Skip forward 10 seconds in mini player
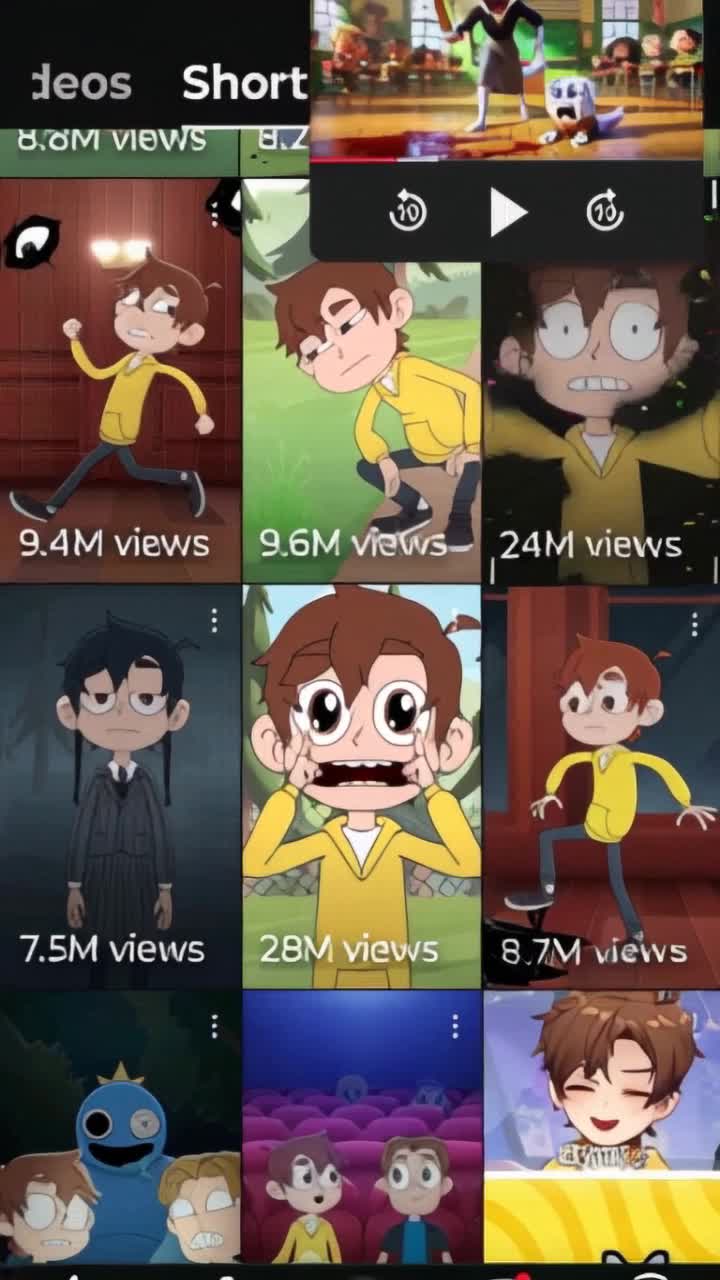720x1280 pixels. point(605,212)
